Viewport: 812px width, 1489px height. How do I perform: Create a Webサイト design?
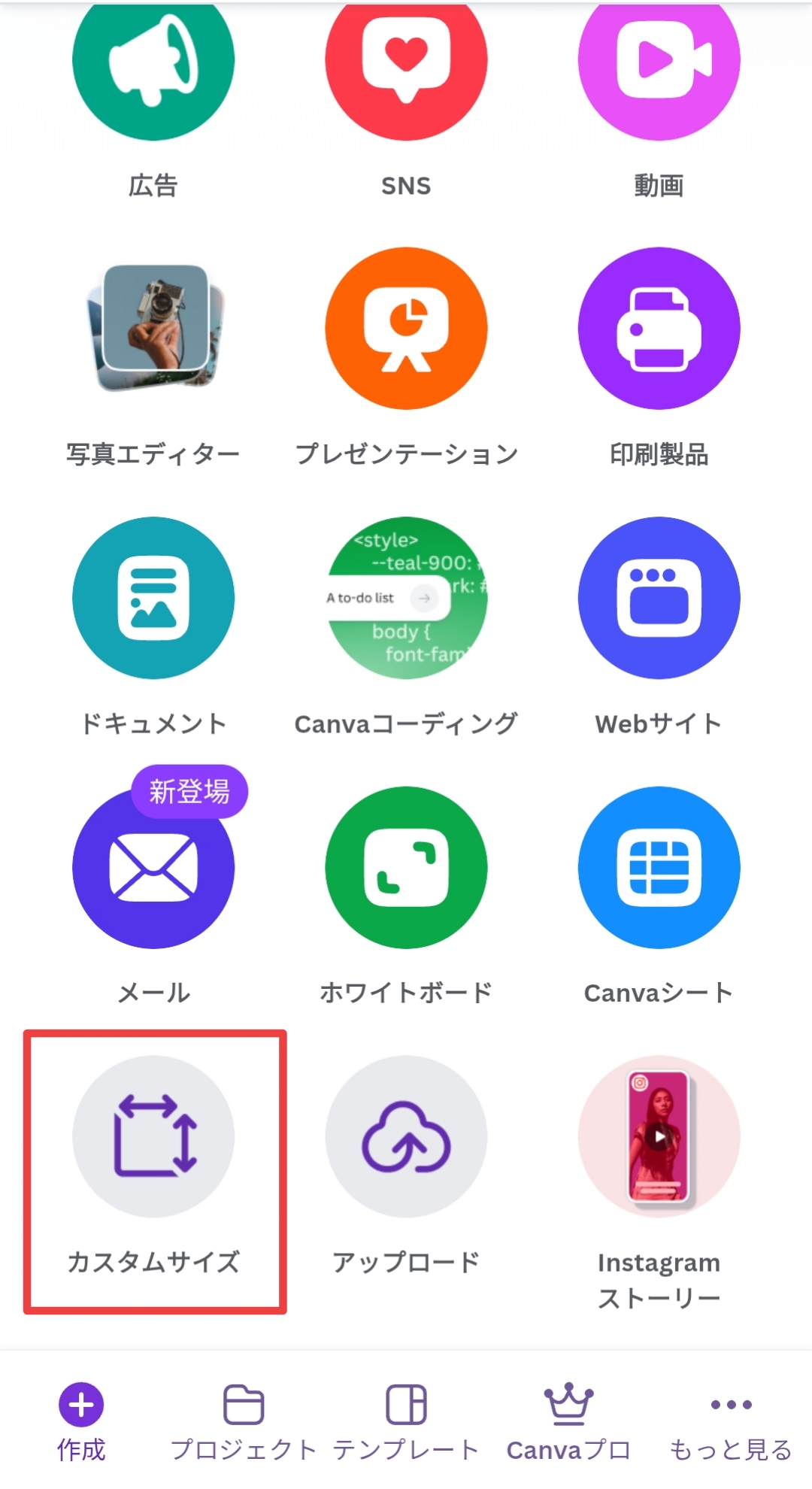click(659, 598)
